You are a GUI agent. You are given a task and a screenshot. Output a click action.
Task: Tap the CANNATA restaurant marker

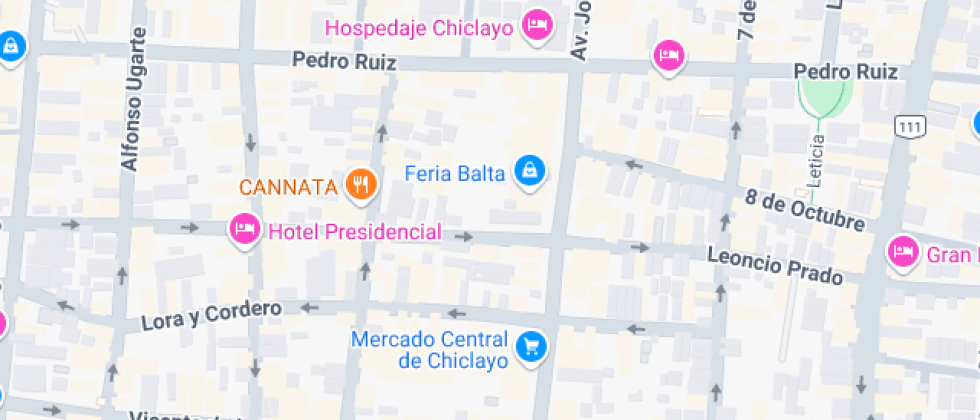coord(361,184)
